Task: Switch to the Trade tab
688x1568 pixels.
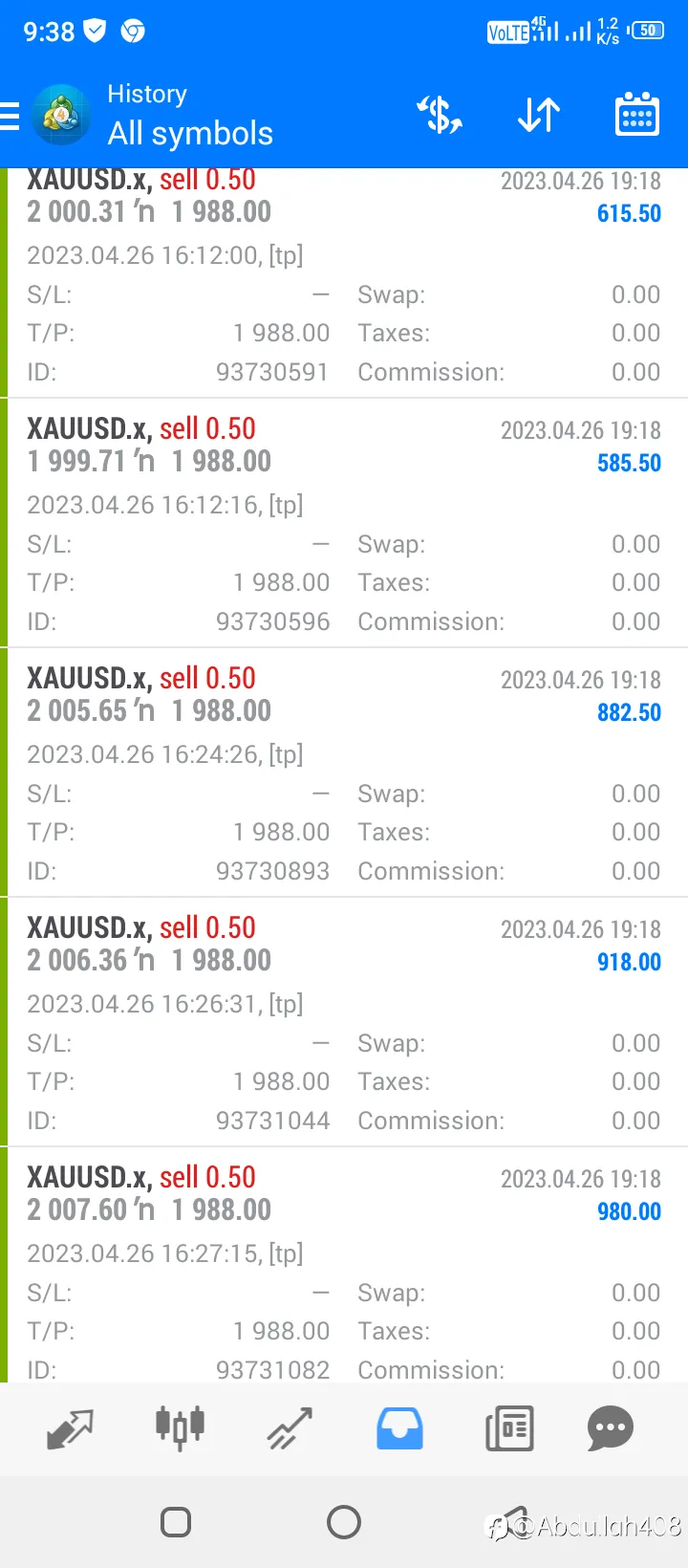Action: pyautogui.click(x=290, y=1428)
